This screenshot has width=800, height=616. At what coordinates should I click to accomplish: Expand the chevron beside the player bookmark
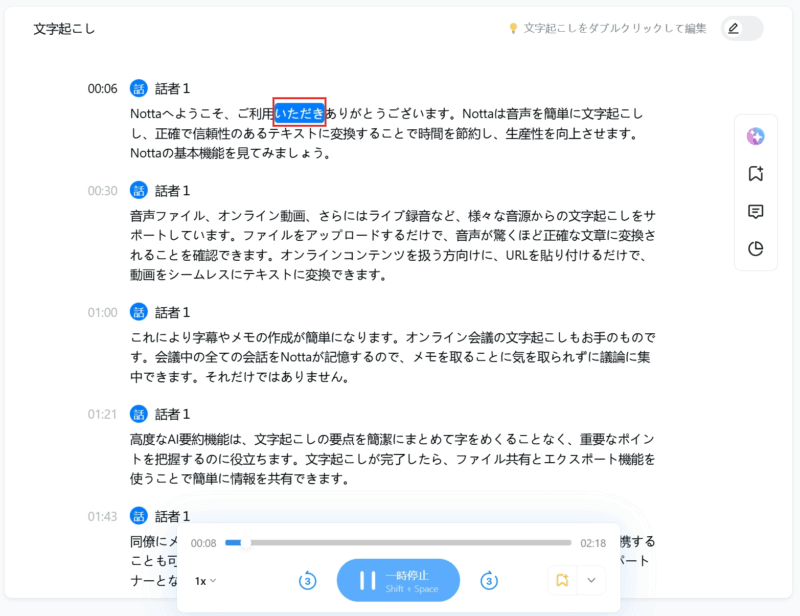tap(590, 580)
